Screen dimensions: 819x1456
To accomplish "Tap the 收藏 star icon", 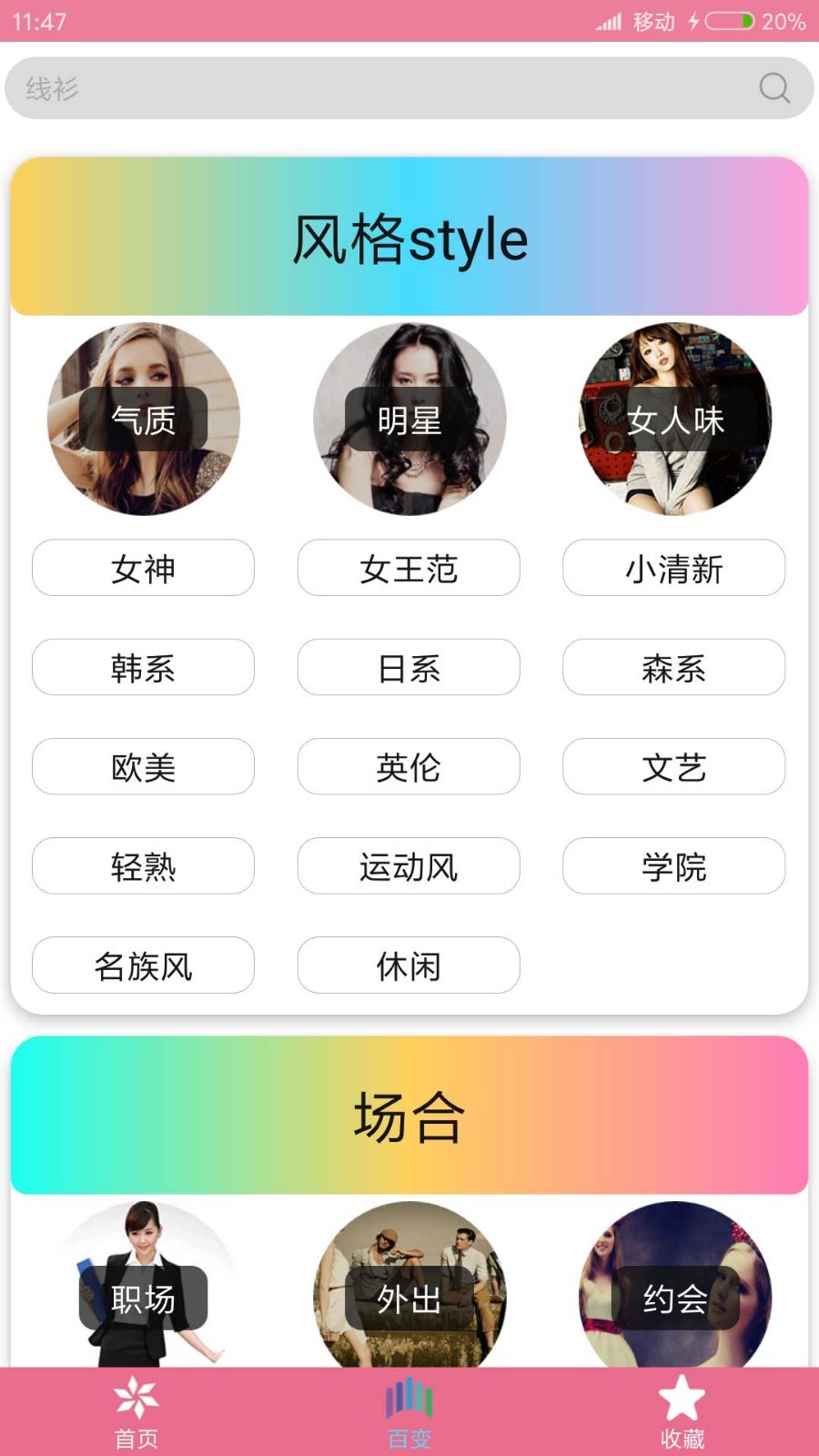I will [682, 1399].
